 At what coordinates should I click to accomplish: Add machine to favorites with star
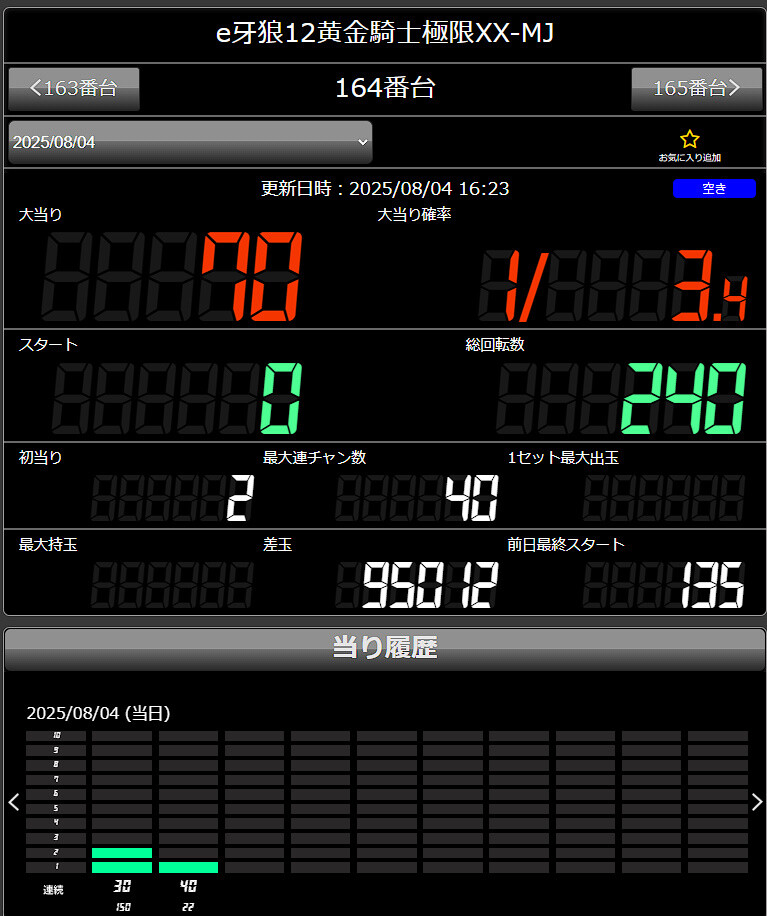pos(689,145)
